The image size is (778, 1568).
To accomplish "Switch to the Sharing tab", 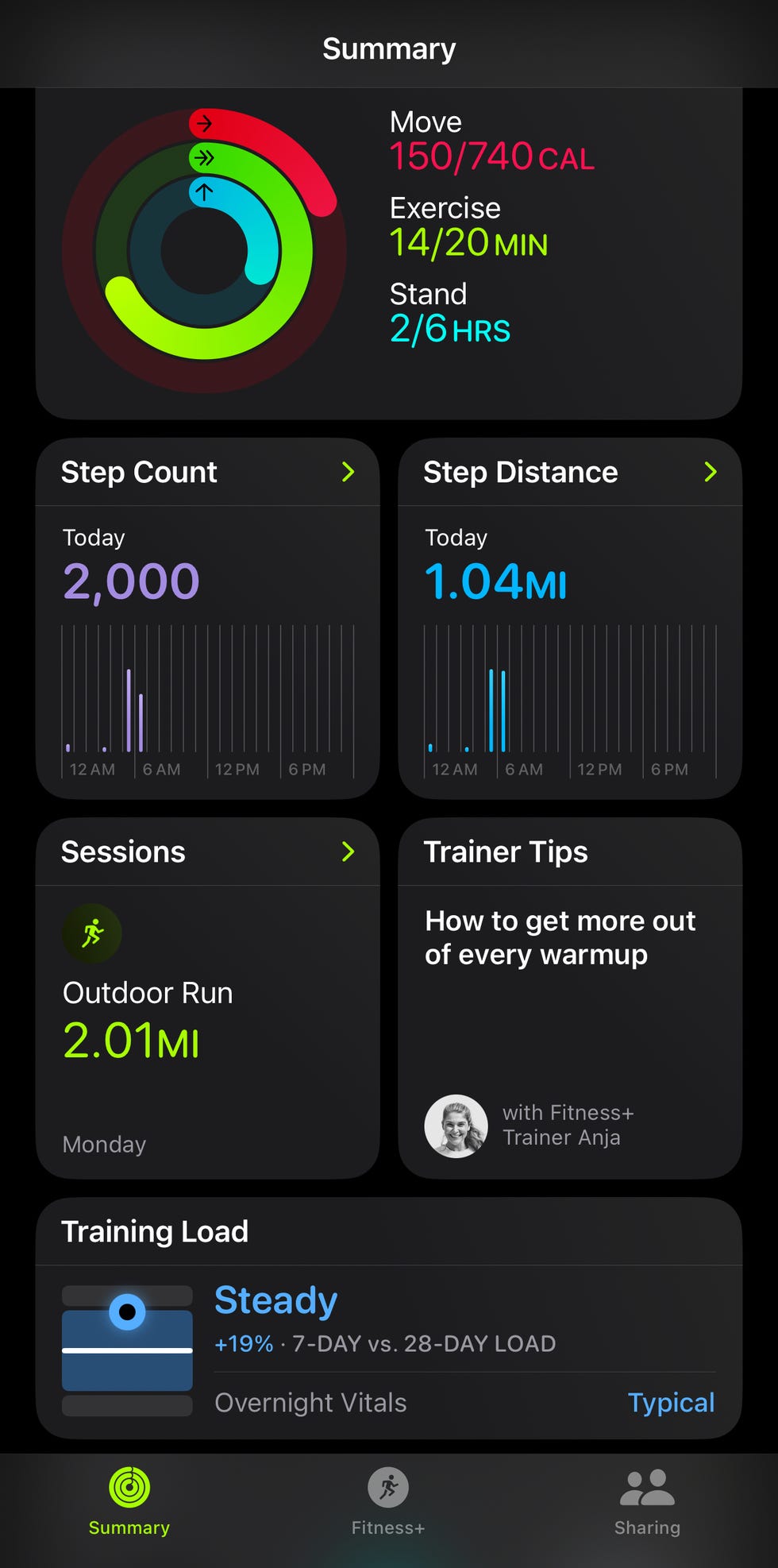I will tap(647, 1501).
